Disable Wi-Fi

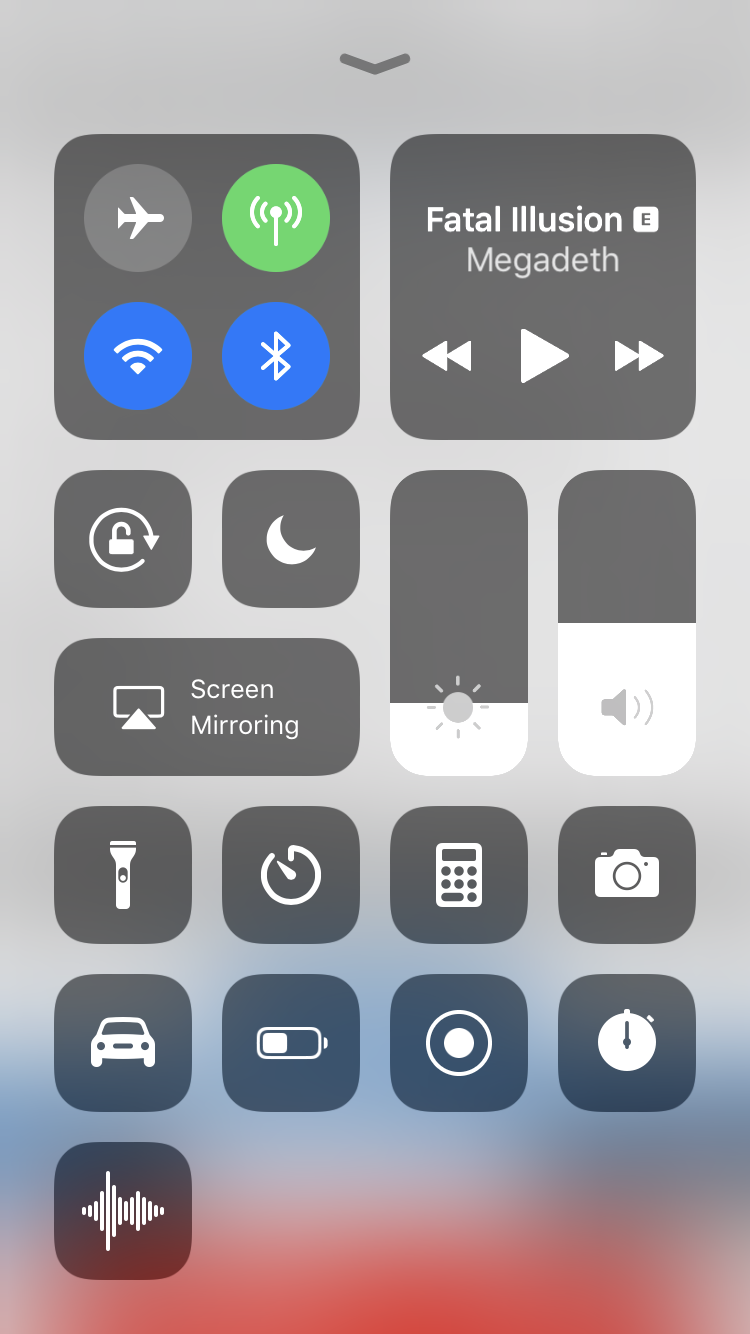click(x=138, y=356)
